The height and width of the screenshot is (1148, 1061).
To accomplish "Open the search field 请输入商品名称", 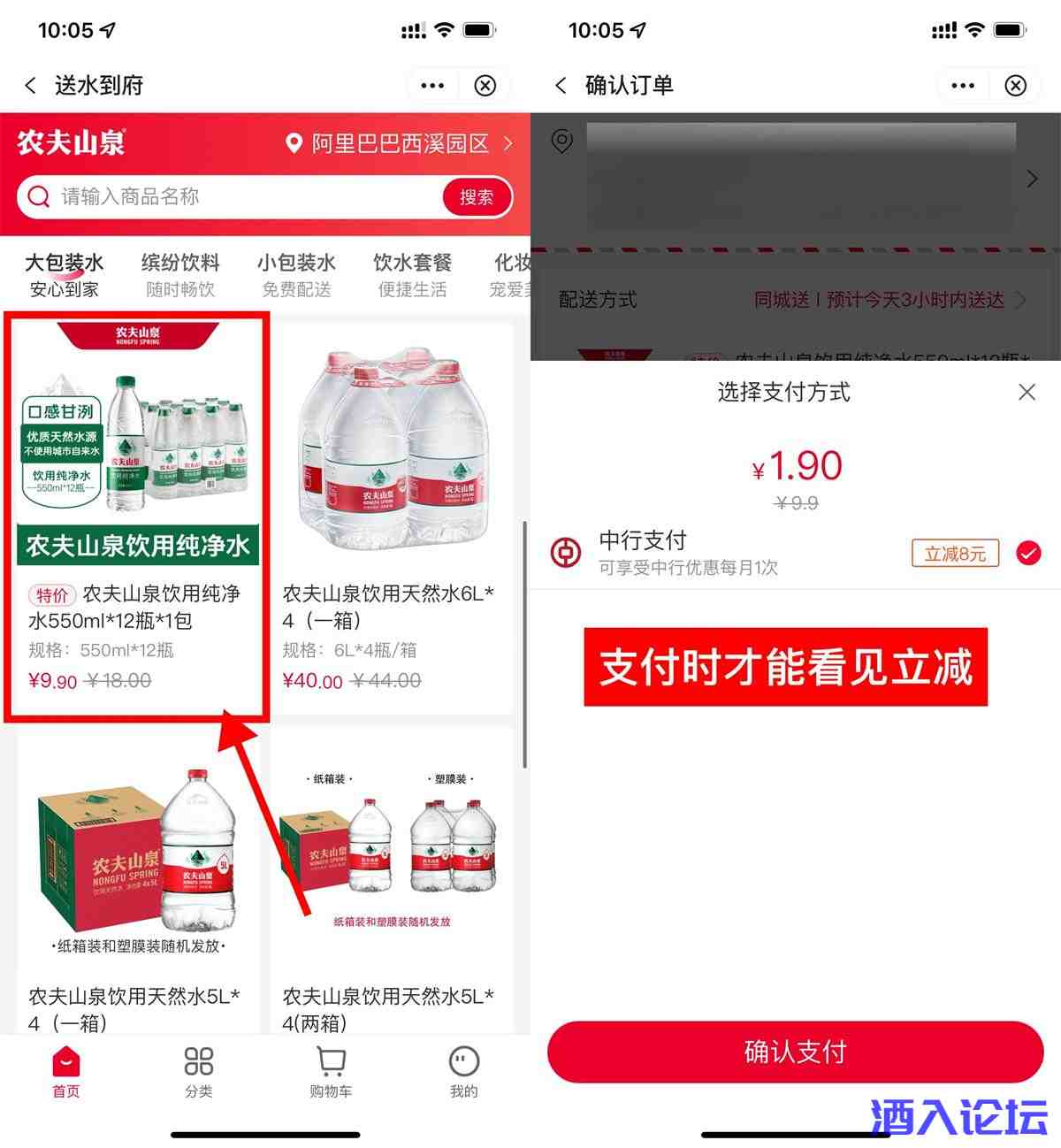I will (230, 196).
